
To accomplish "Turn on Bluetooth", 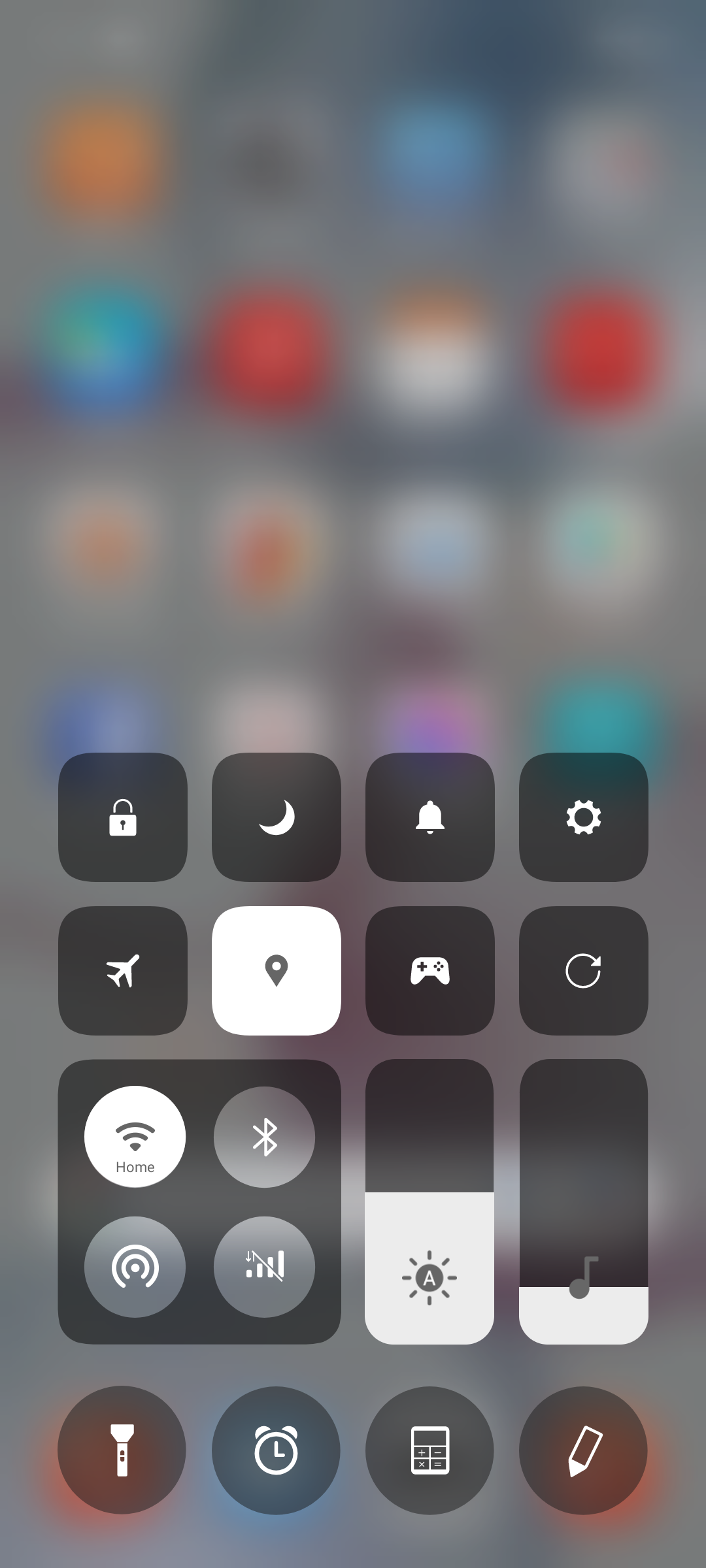I will [264, 1137].
